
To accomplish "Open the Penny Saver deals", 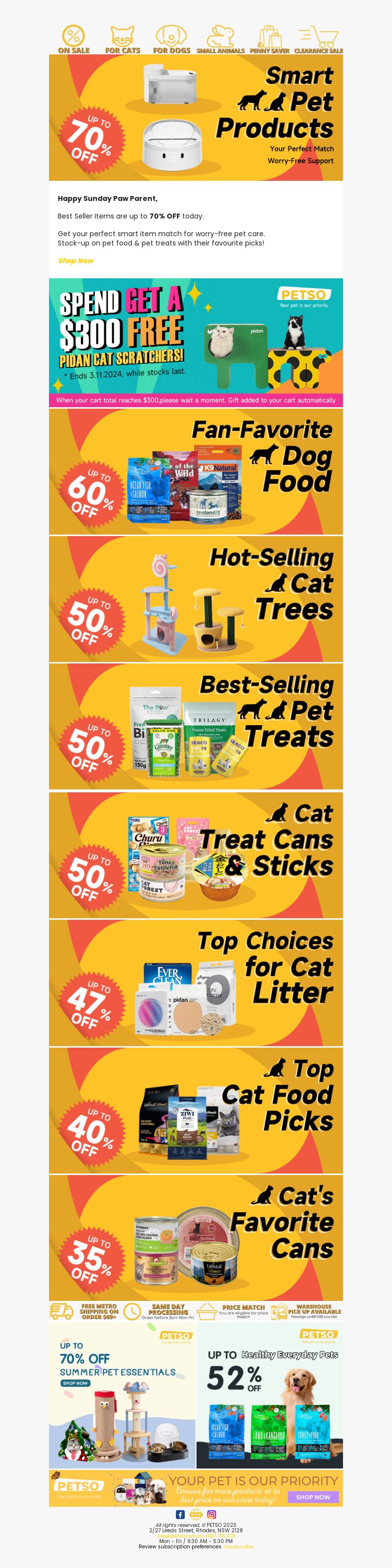I will point(269,40).
